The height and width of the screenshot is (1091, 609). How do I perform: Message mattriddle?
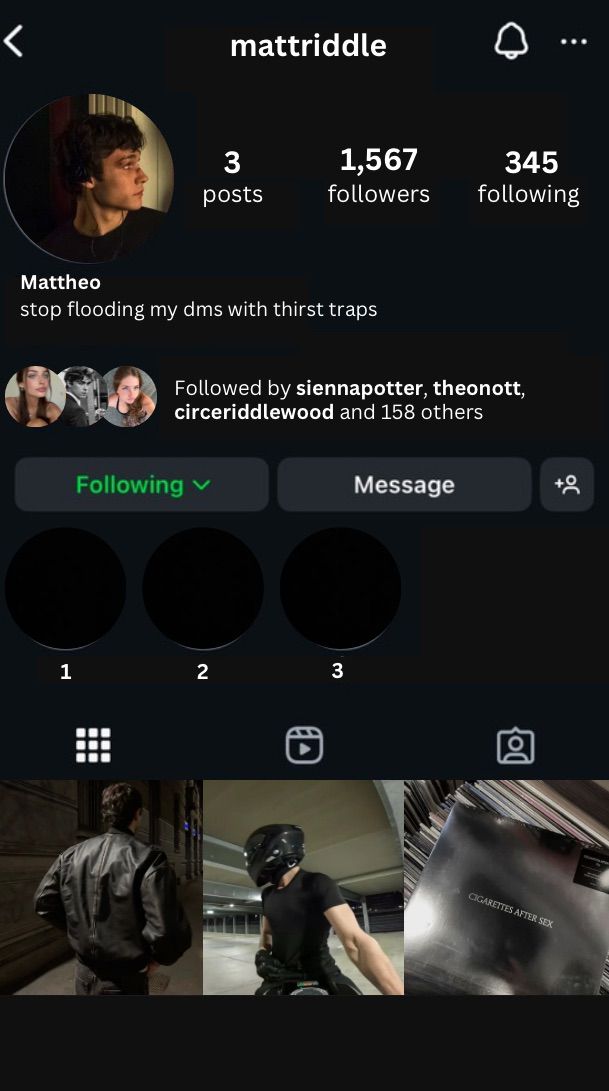pyautogui.click(x=404, y=485)
